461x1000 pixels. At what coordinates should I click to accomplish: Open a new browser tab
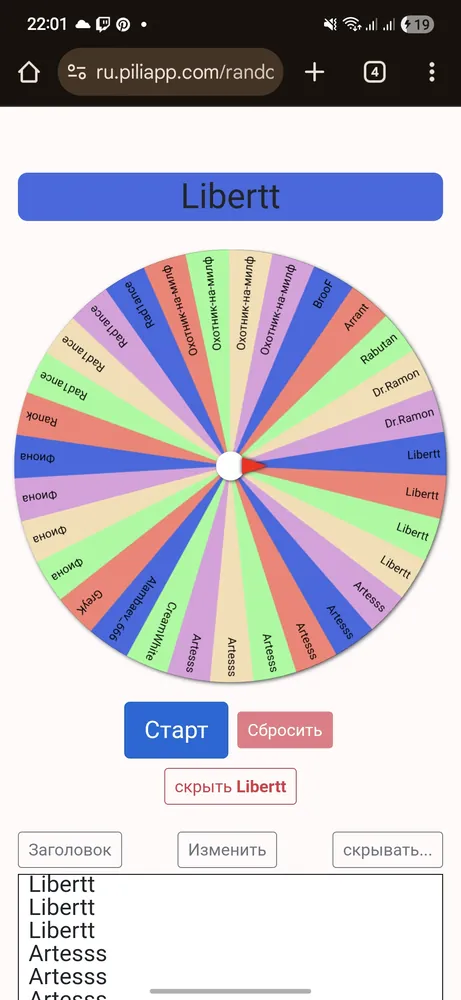(x=314, y=72)
